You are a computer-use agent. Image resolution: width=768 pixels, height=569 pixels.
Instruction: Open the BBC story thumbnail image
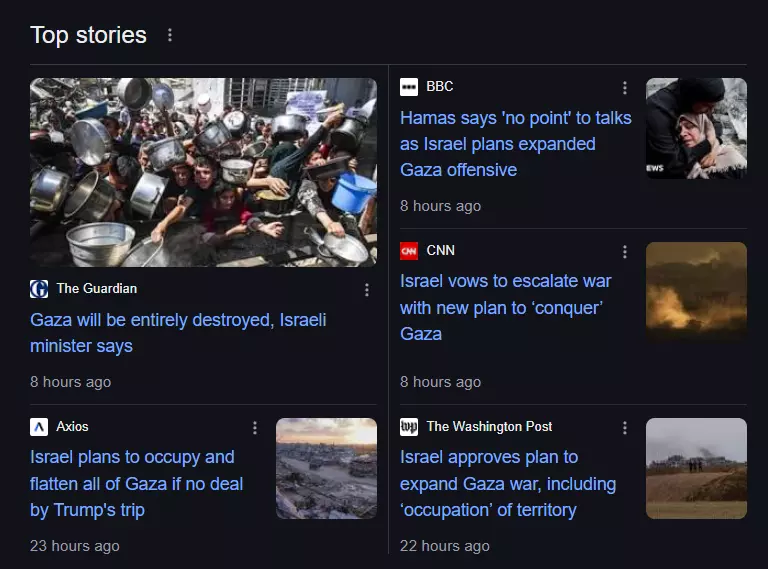pos(696,129)
